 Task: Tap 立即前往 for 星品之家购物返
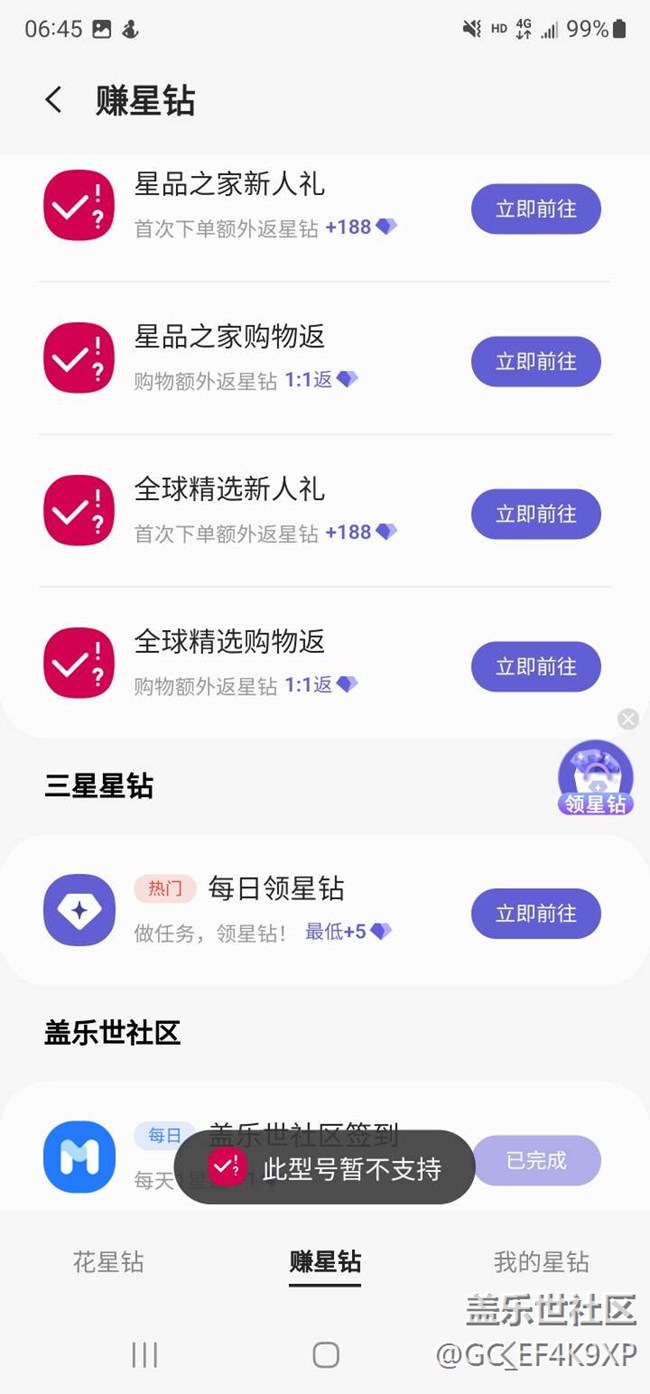pyautogui.click(x=536, y=362)
